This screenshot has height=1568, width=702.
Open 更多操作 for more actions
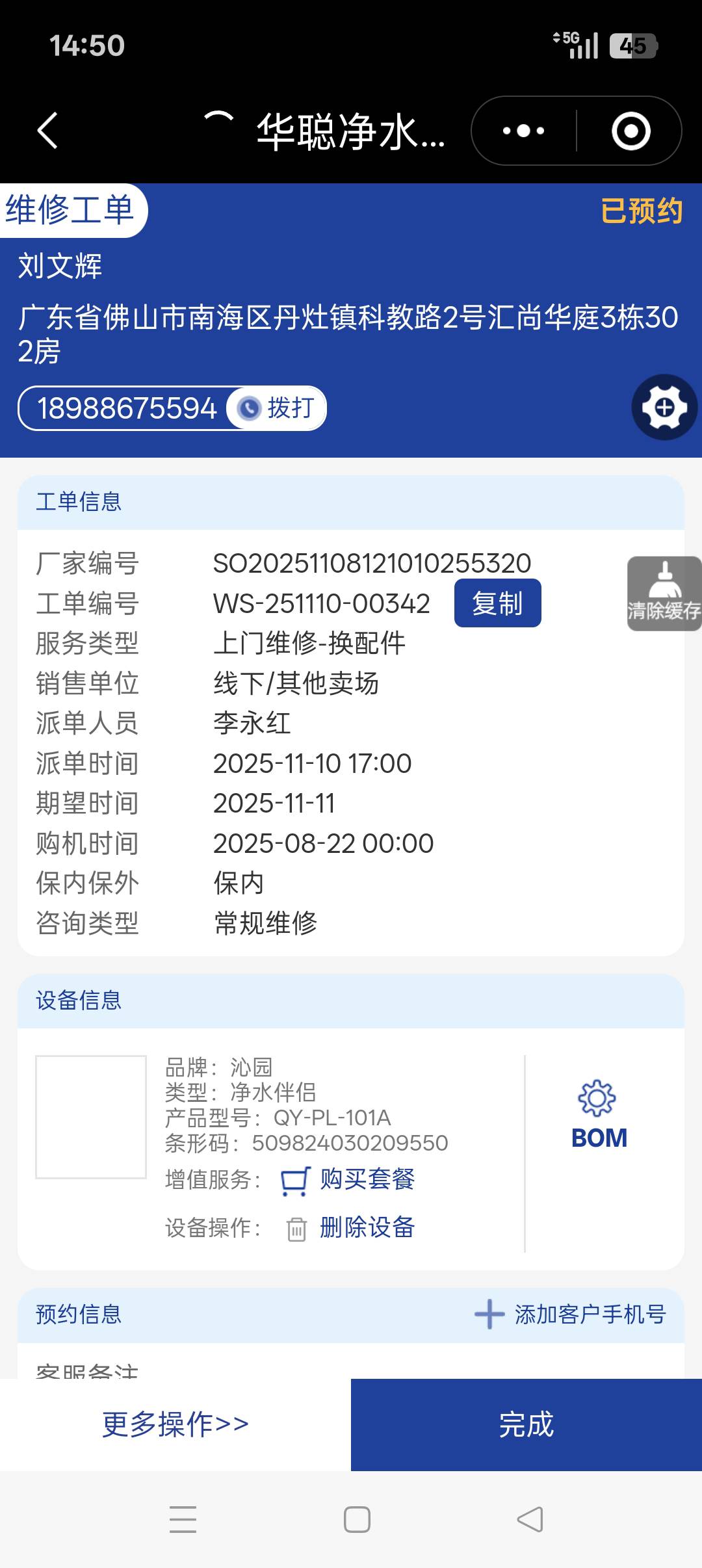tap(175, 1424)
